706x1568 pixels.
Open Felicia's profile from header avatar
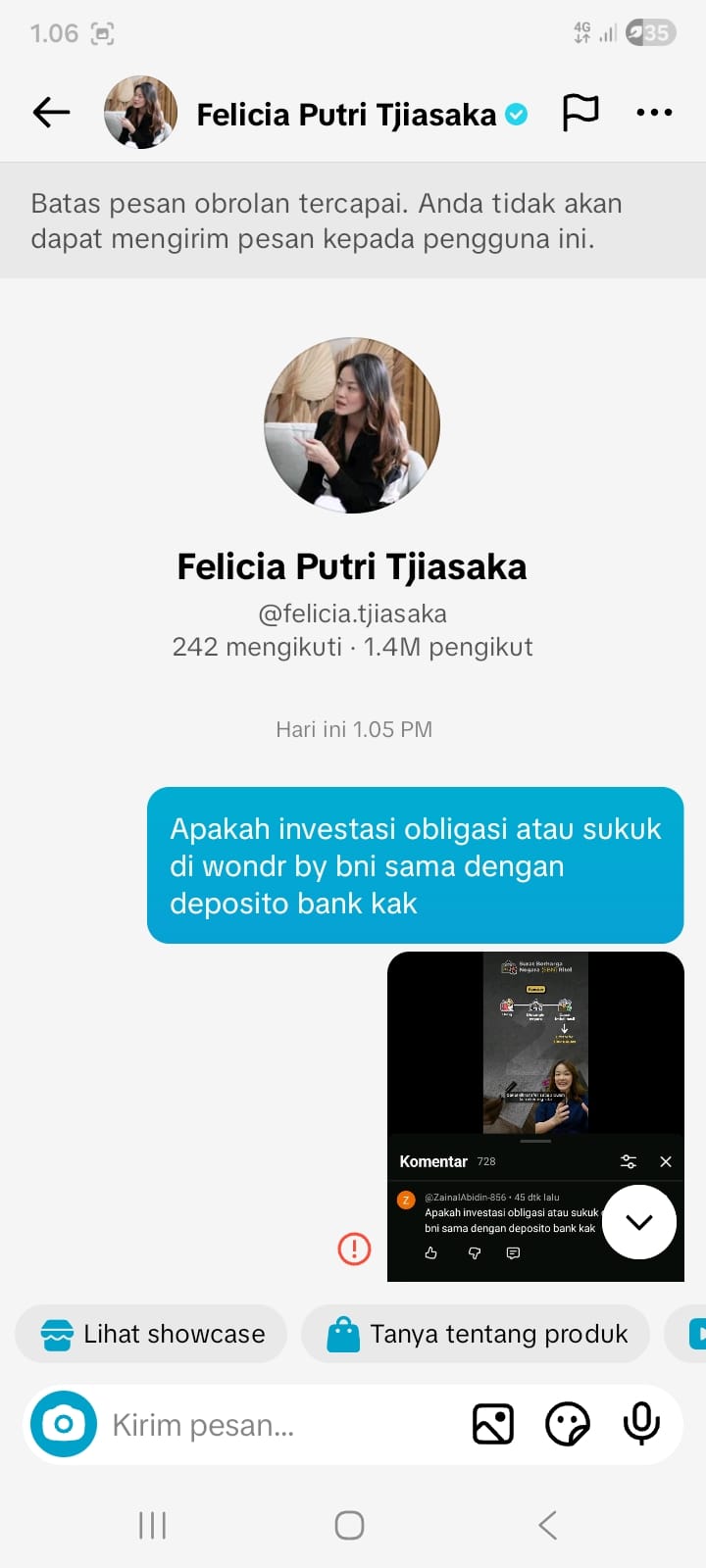tap(141, 113)
